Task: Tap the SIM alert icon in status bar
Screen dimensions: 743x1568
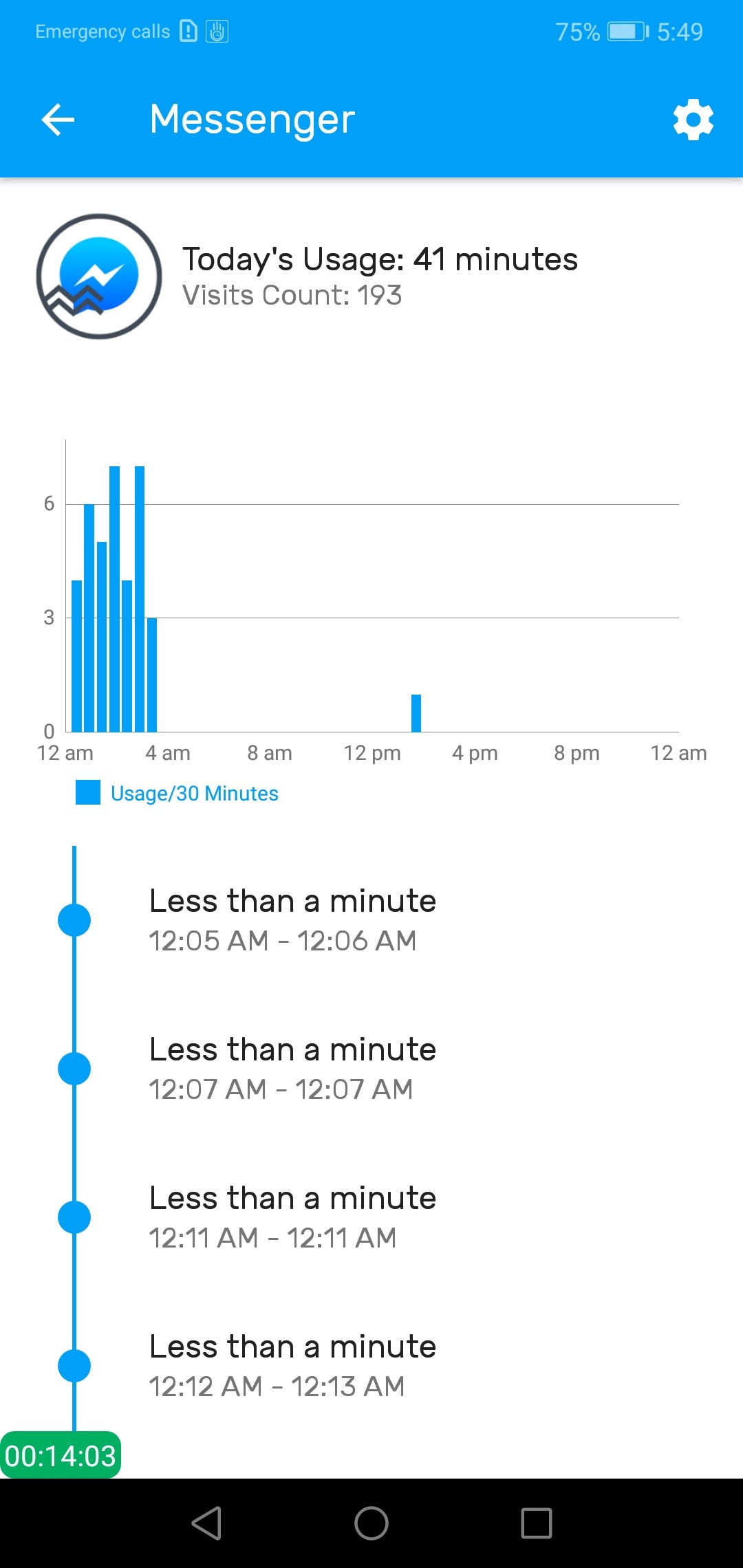Action: coord(187,30)
